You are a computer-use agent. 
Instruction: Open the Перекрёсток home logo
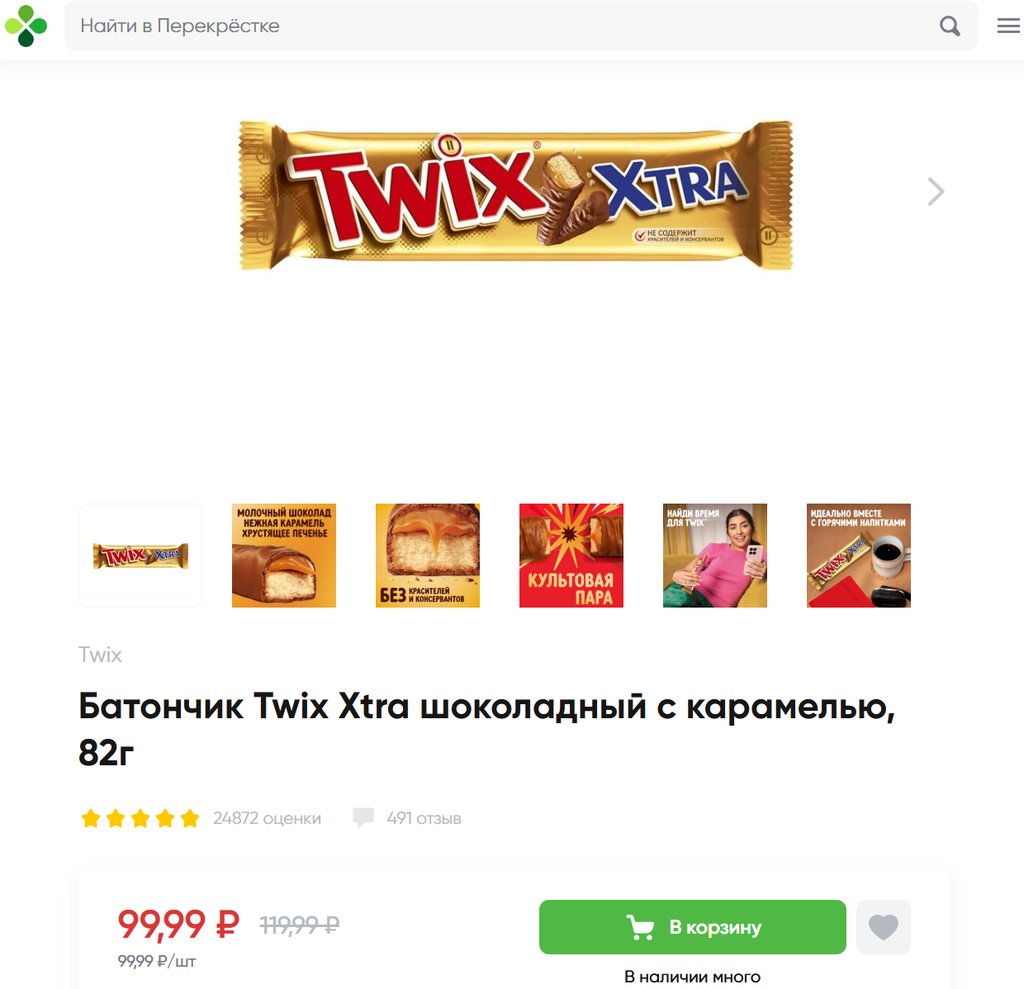26,26
